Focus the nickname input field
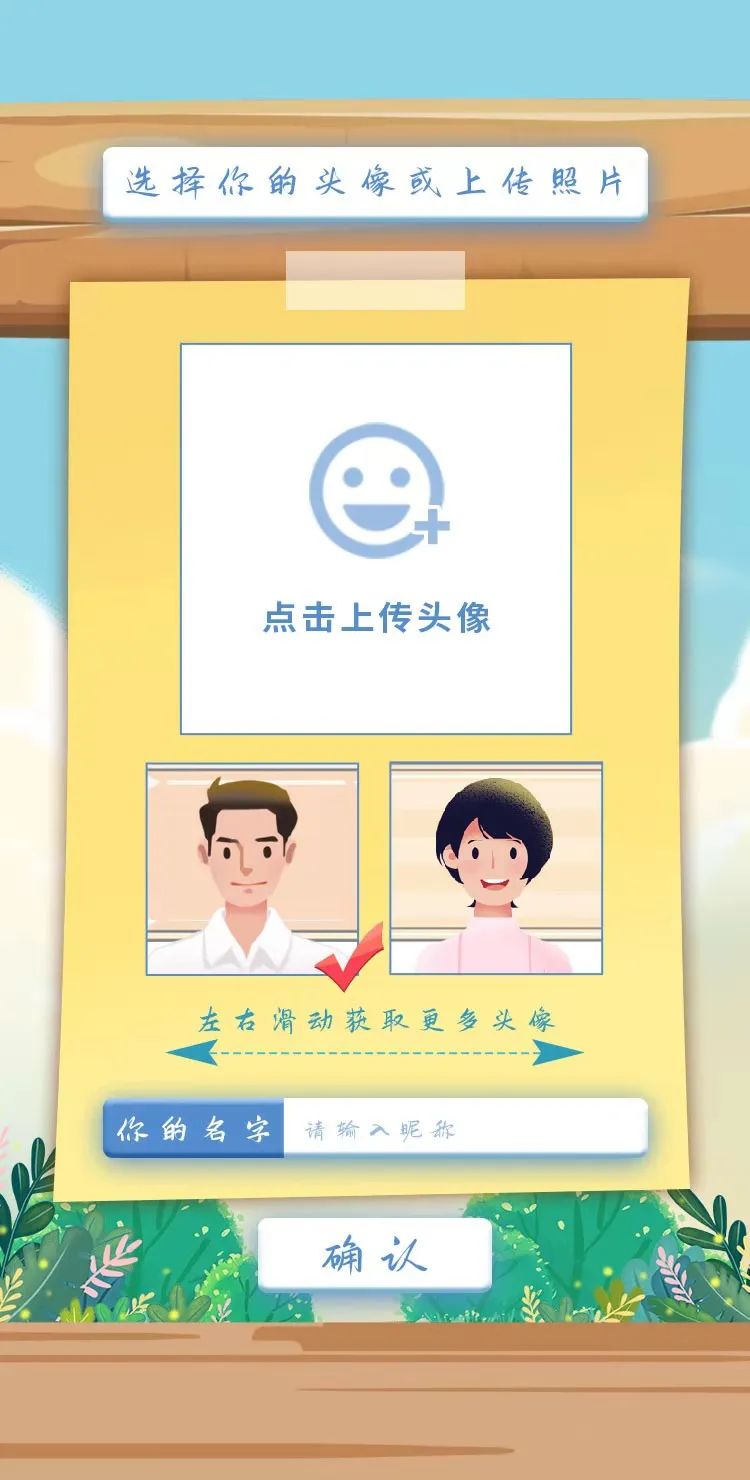750x1480 pixels. 464,1129
